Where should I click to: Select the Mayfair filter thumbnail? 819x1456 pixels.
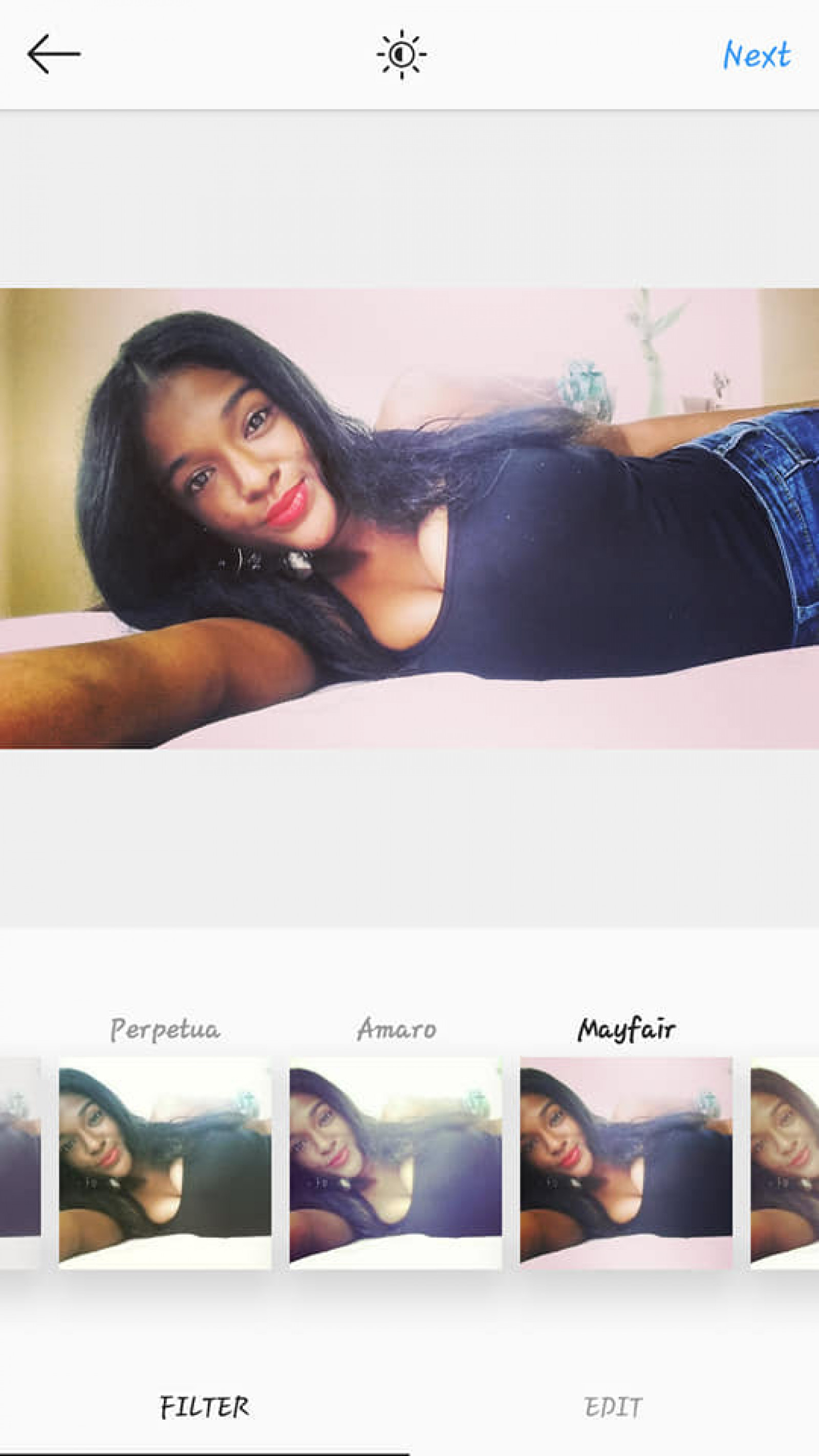626,1163
